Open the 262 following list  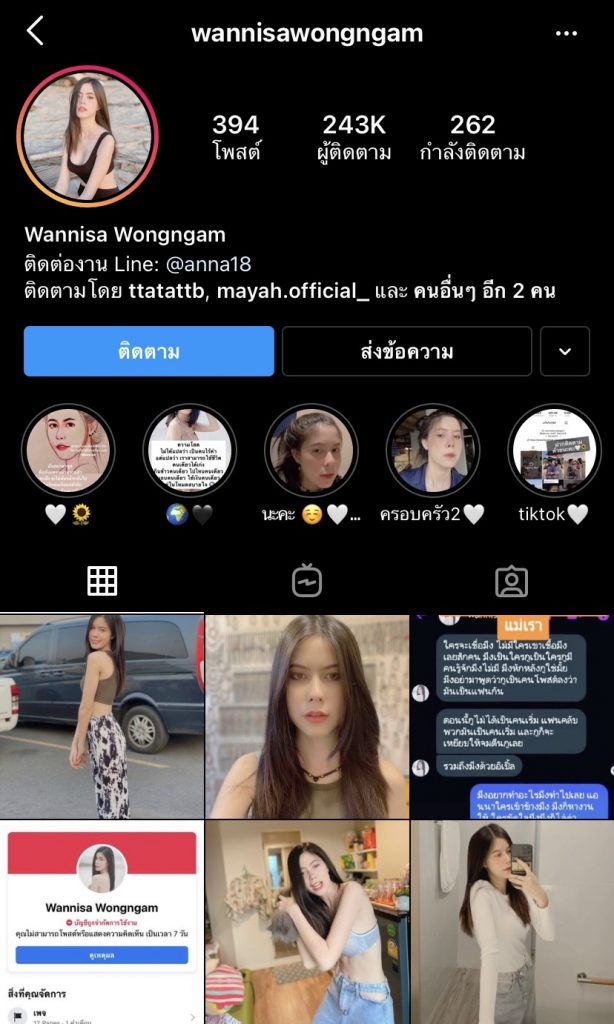pyautogui.click(x=472, y=137)
